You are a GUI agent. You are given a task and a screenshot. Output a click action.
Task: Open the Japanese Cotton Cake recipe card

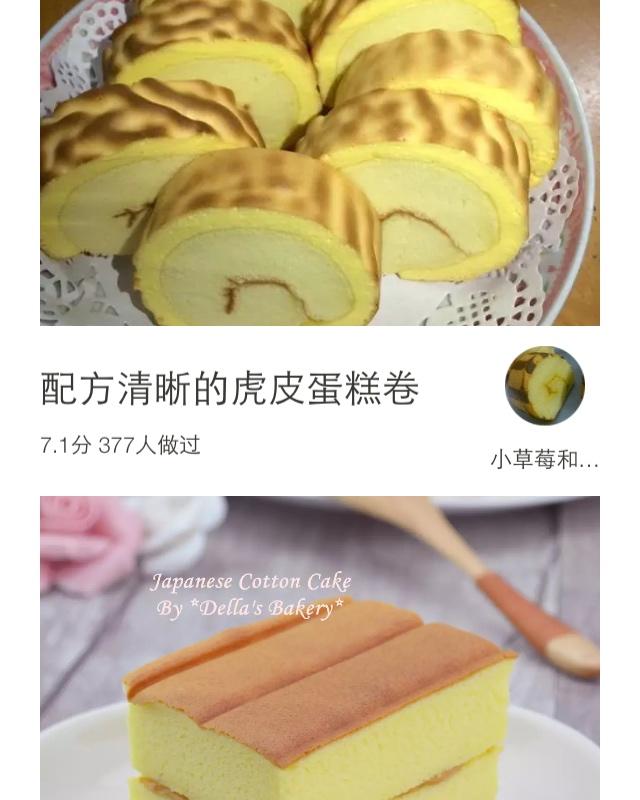[x=320, y=650]
